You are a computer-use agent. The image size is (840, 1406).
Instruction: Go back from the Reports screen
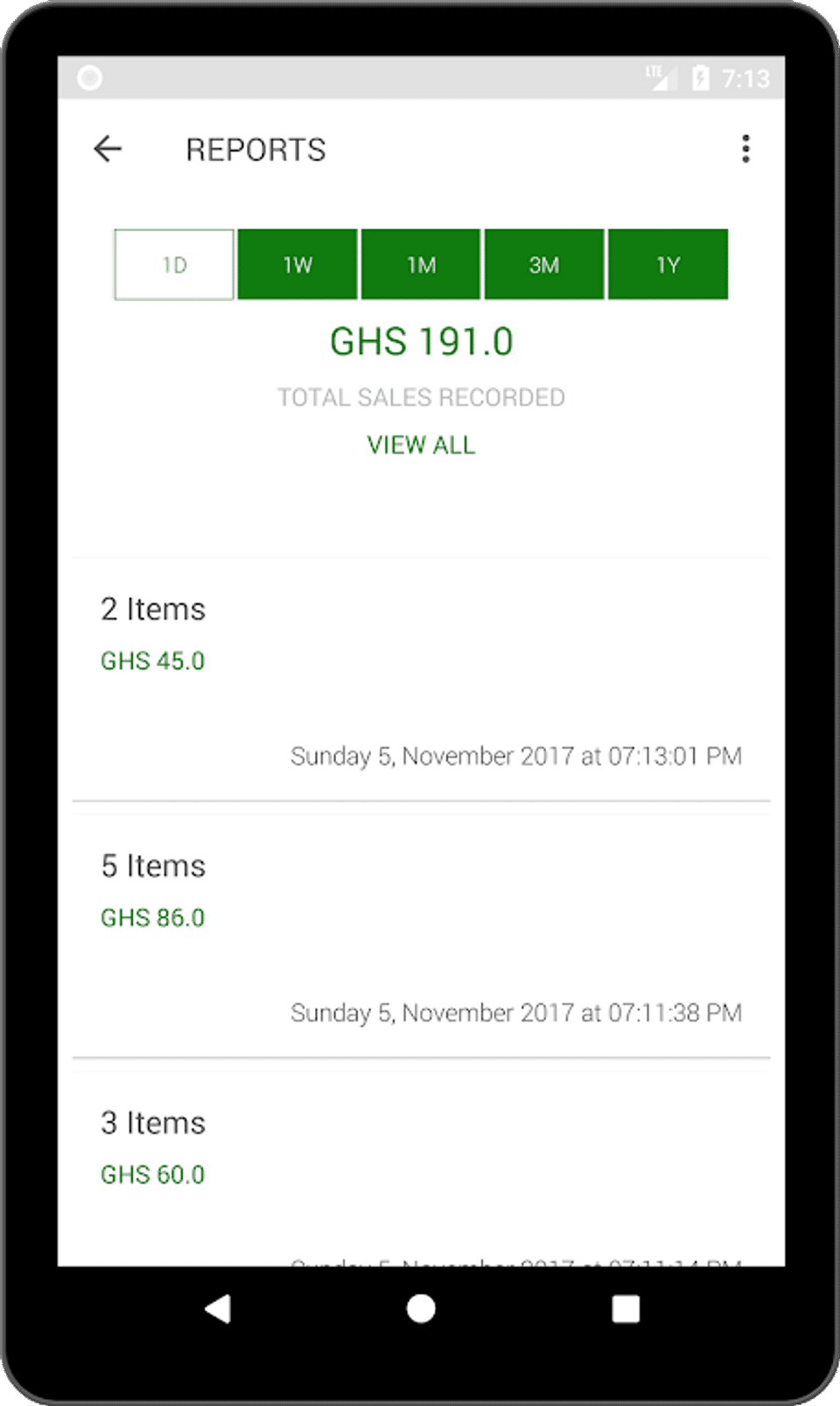click(108, 149)
